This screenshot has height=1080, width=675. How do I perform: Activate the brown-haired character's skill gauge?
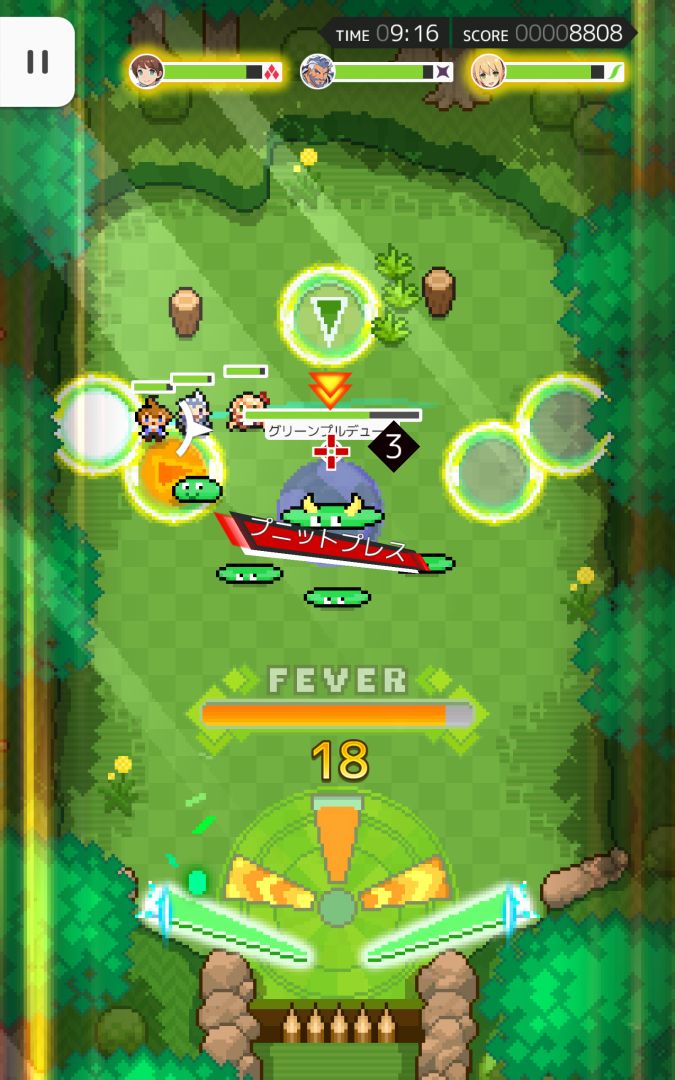tap(207, 72)
